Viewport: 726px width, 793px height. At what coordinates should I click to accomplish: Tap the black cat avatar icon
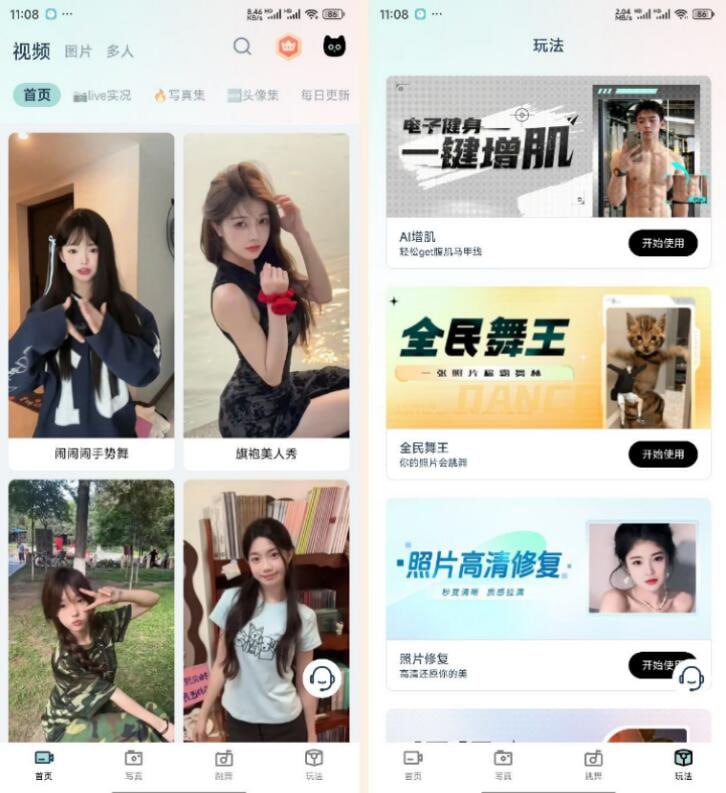click(335, 46)
